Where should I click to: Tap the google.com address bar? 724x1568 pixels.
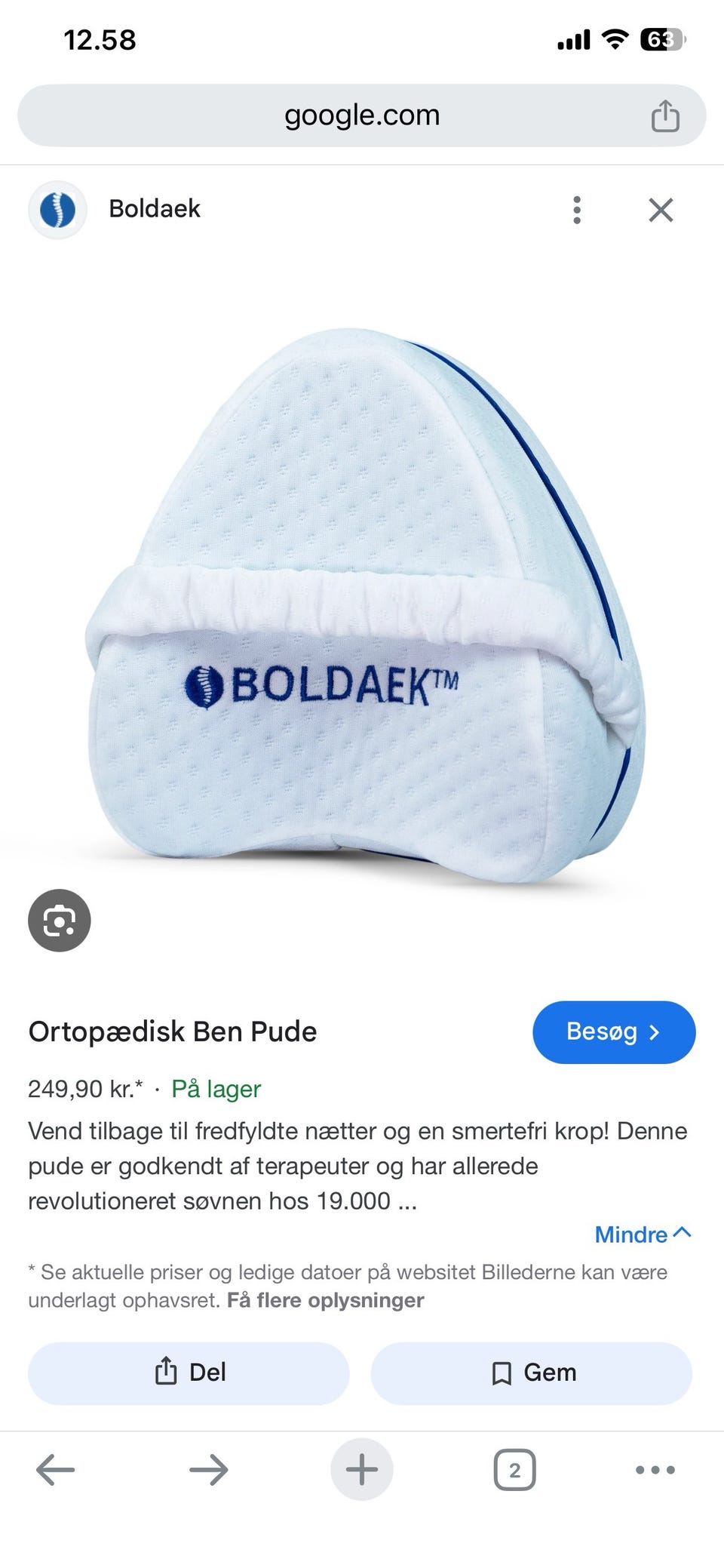coord(362,115)
